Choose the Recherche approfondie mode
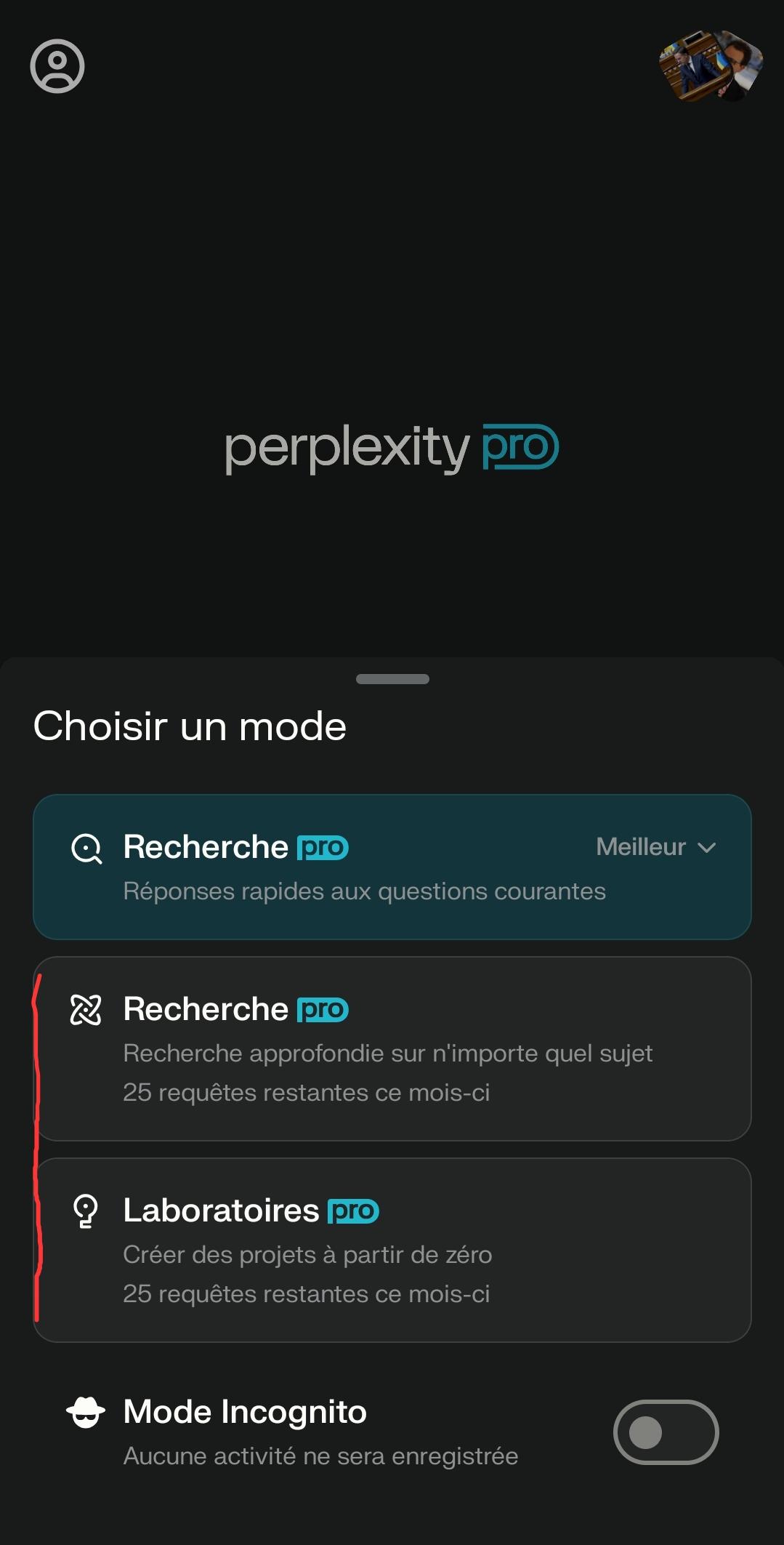Screen dimensions: 784x1545 coord(392,1048)
